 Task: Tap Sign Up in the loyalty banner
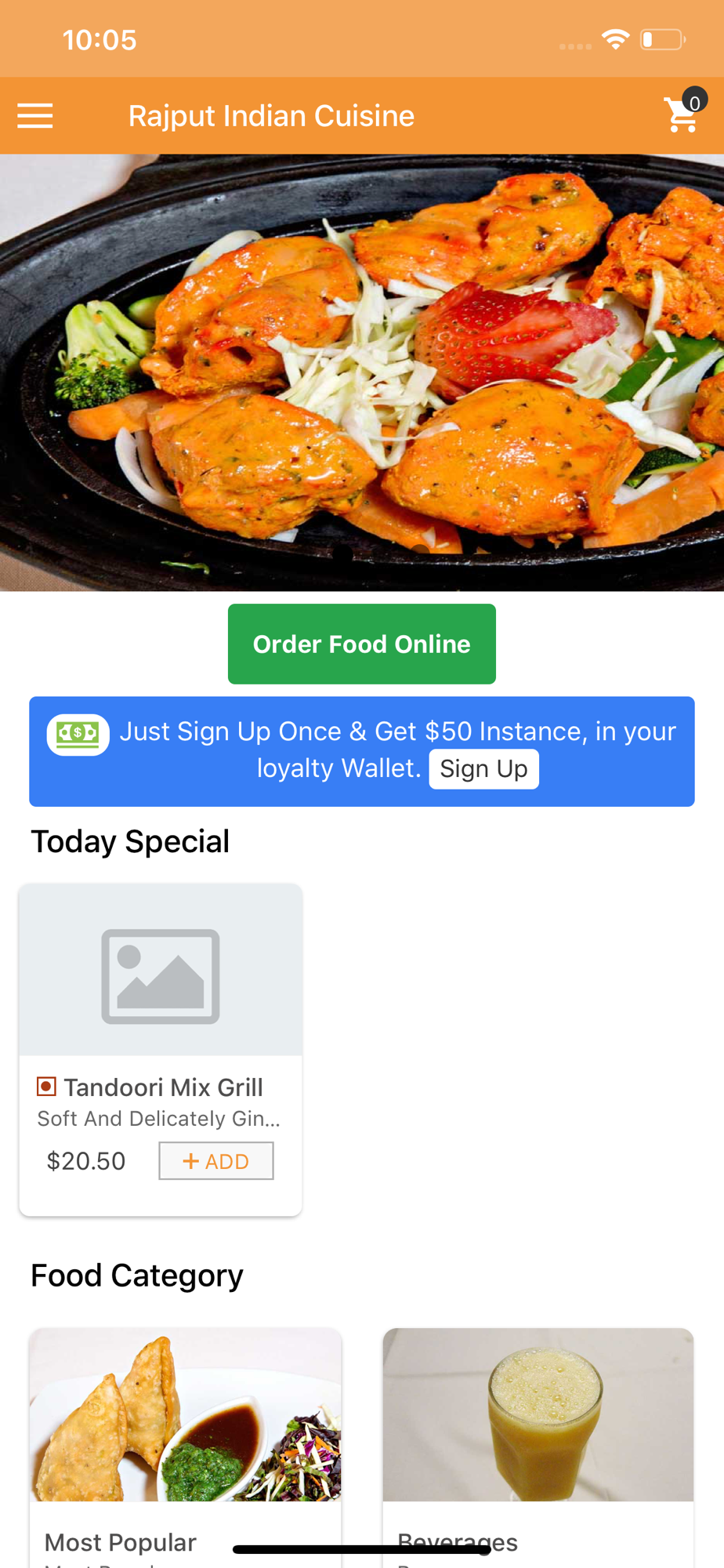[483, 769]
